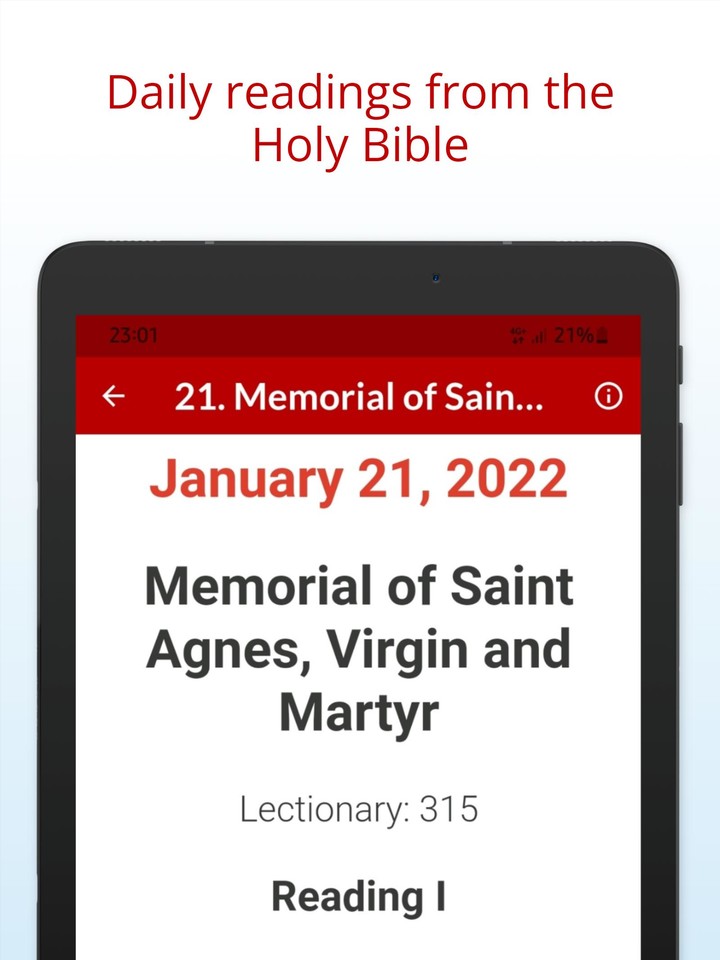Select the 'Memorial of Saint Agnes' heading text
This screenshot has height=960, width=720.
pyautogui.click(x=358, y=587)
